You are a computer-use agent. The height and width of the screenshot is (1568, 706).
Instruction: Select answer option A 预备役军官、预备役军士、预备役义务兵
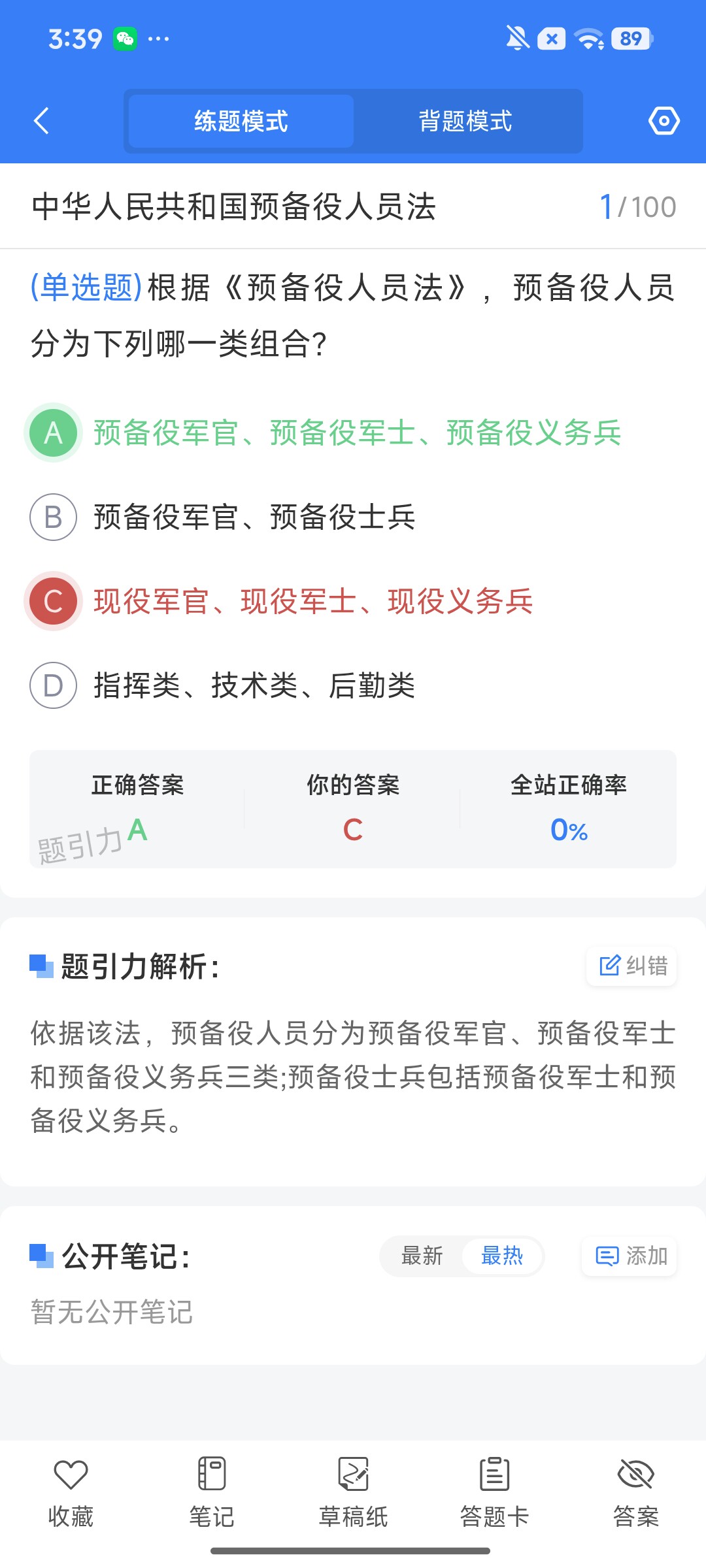(x=325, y=433)
